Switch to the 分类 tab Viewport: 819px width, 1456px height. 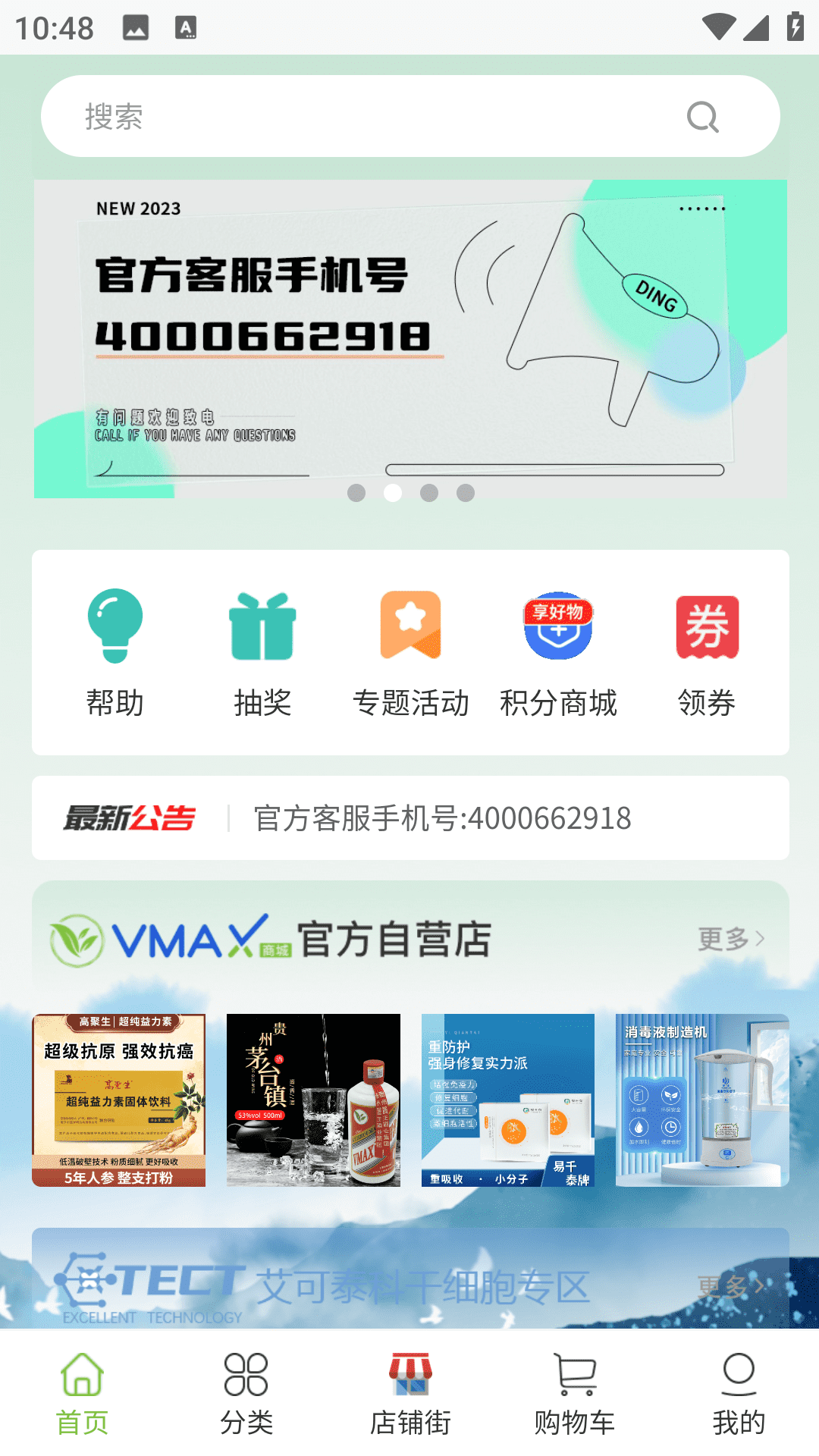pyautogui.click(x=246, y=1394)
